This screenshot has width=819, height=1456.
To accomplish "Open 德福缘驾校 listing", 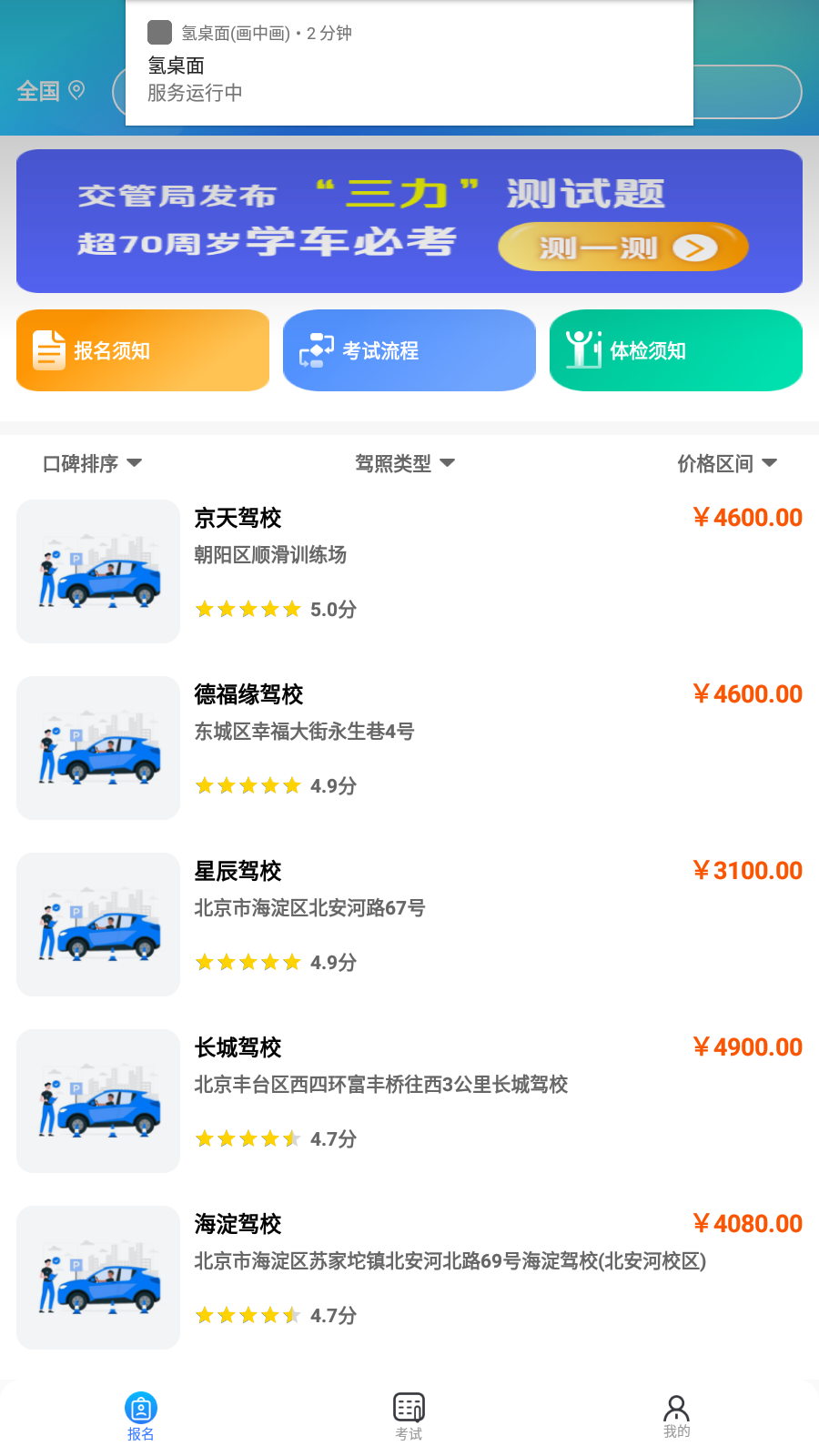I will click(x=409, y=748).
